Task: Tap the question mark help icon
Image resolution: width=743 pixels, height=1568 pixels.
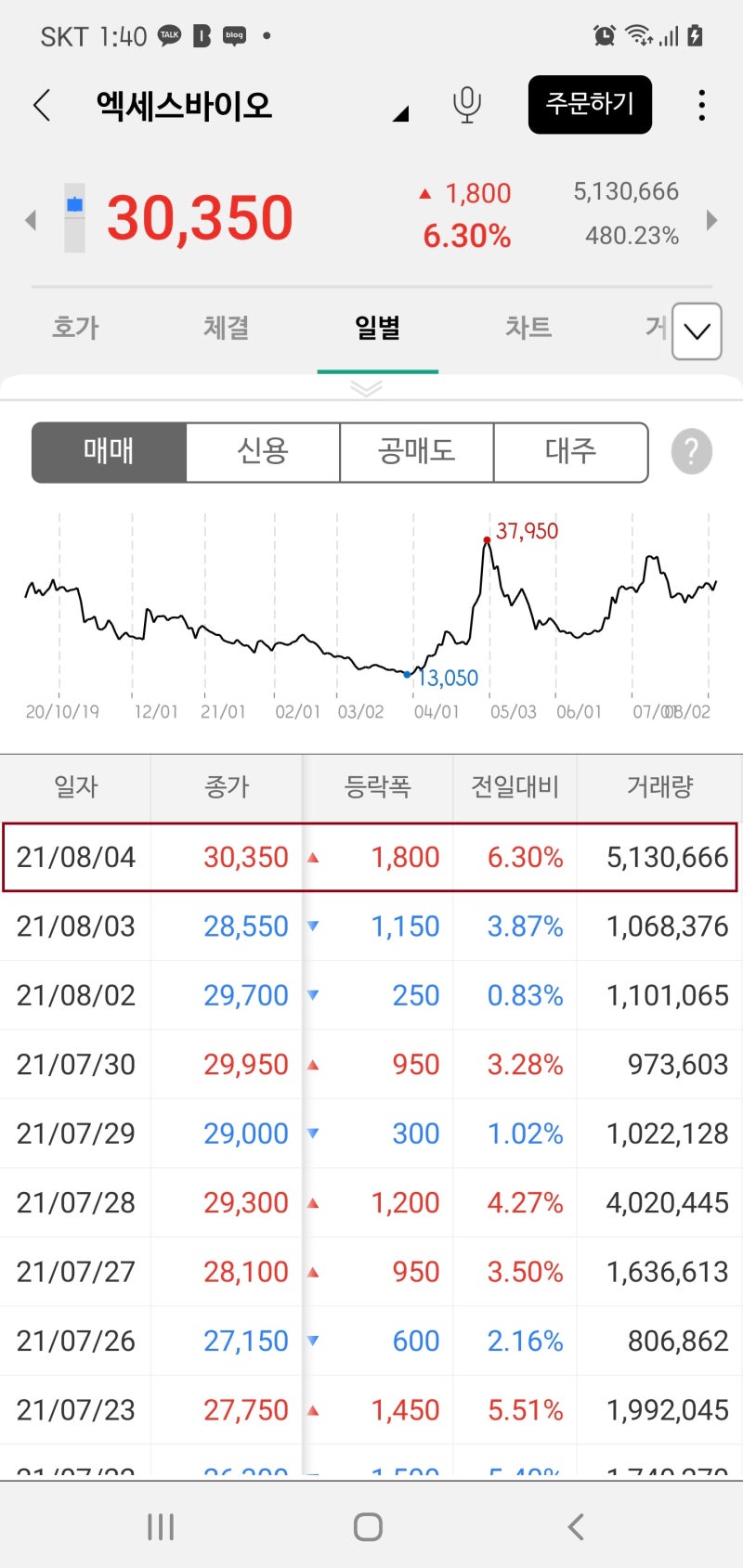Action: (691, 451)
